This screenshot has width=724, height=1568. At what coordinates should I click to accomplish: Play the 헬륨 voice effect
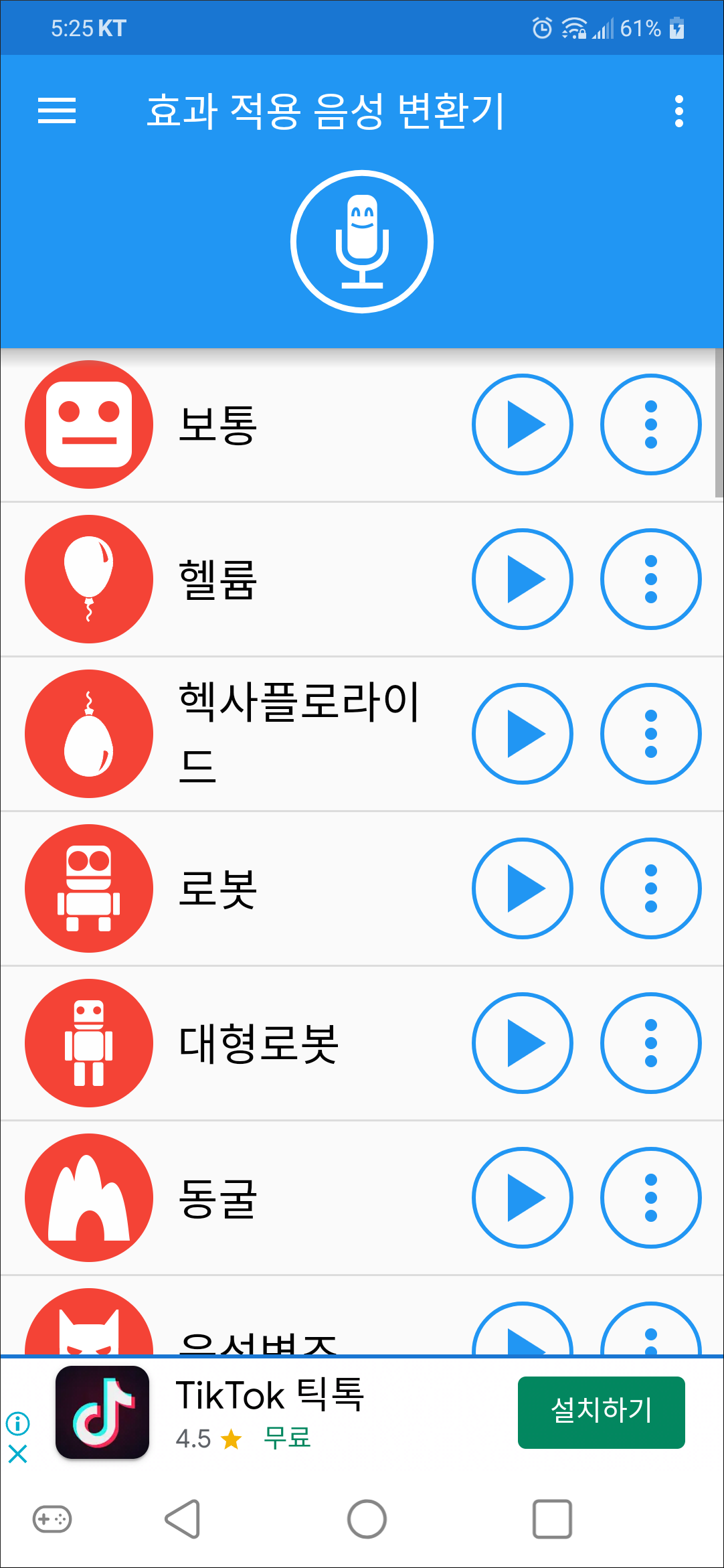(522, 580)
